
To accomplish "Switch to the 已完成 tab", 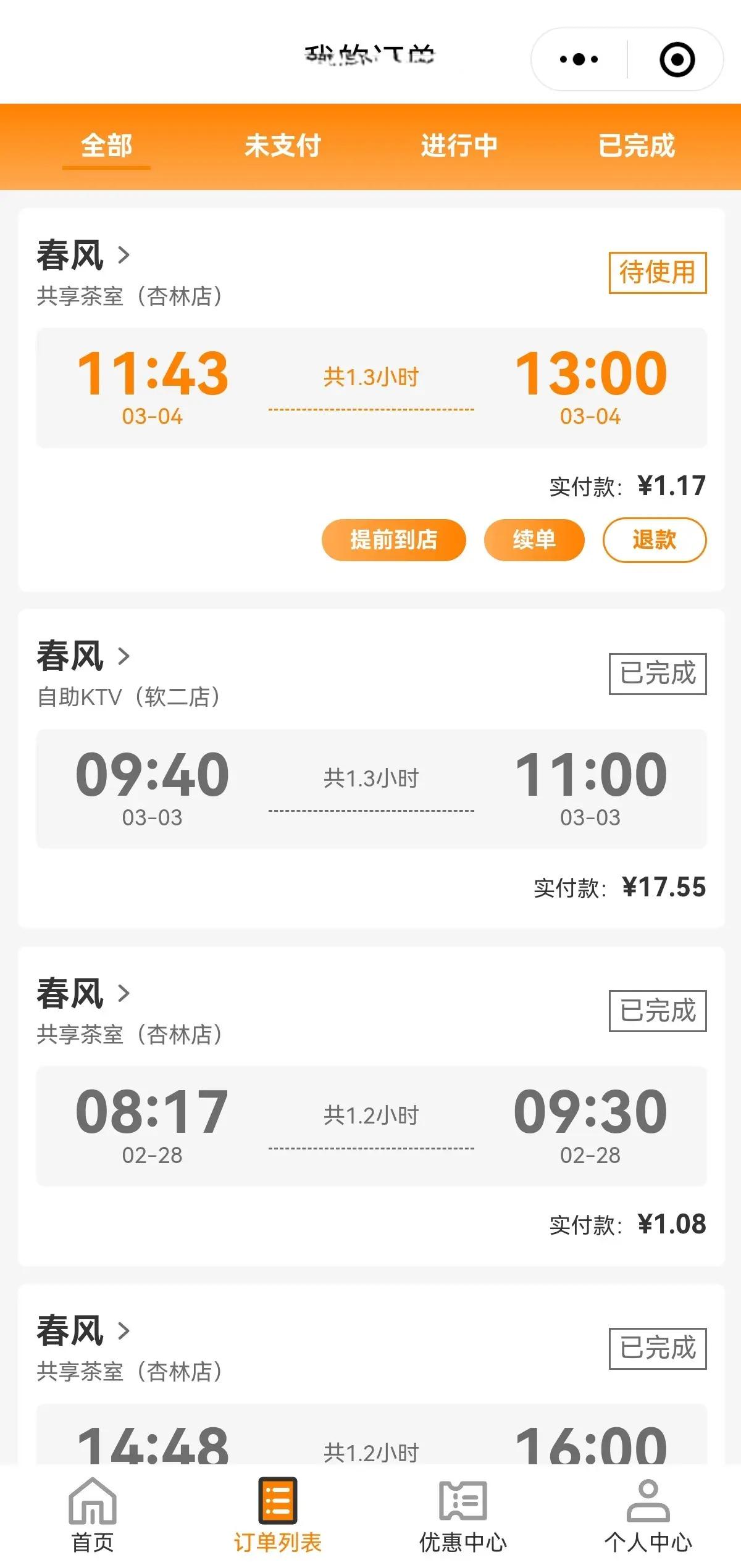I will click(637, 146).
